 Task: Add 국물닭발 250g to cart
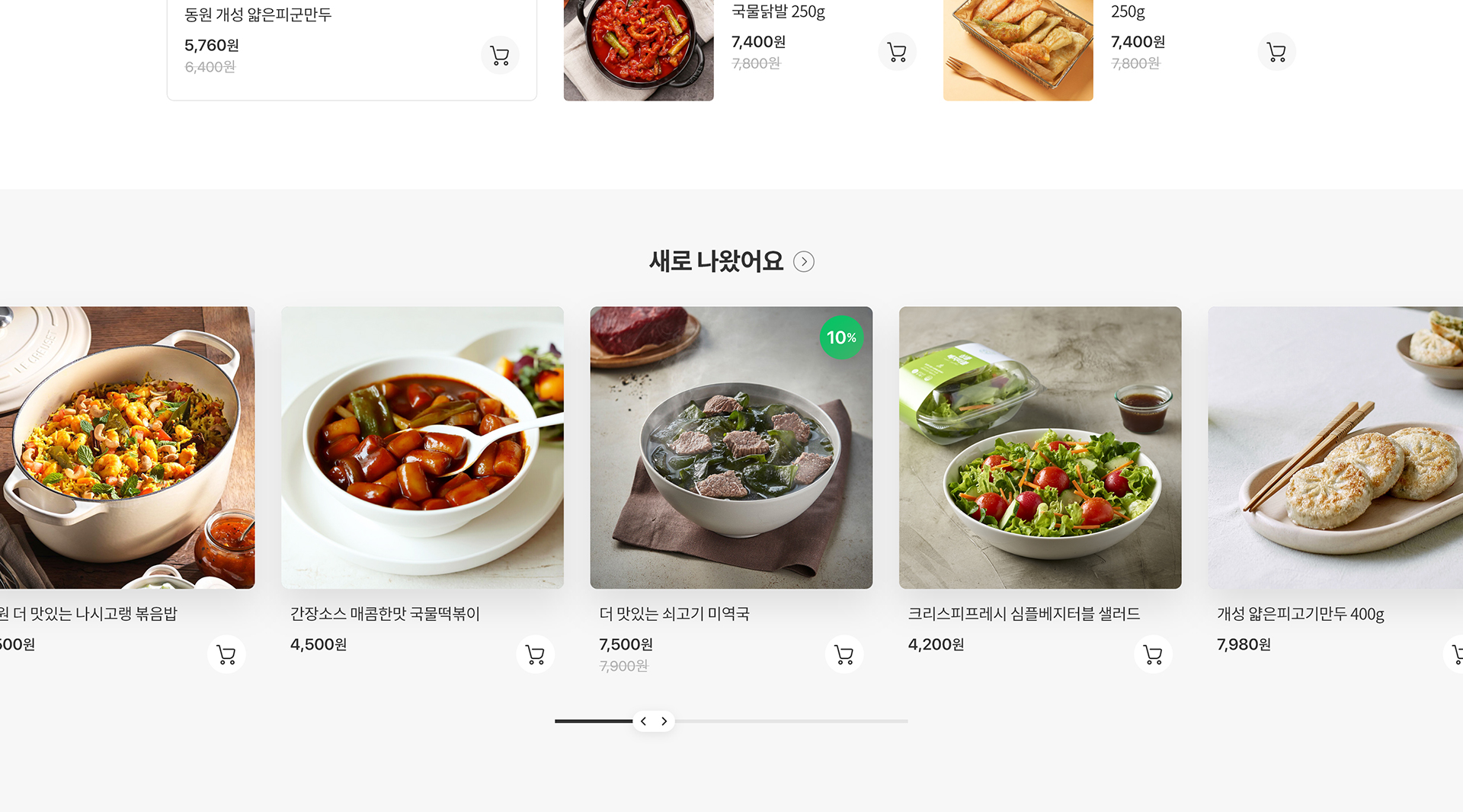(897, 52)
